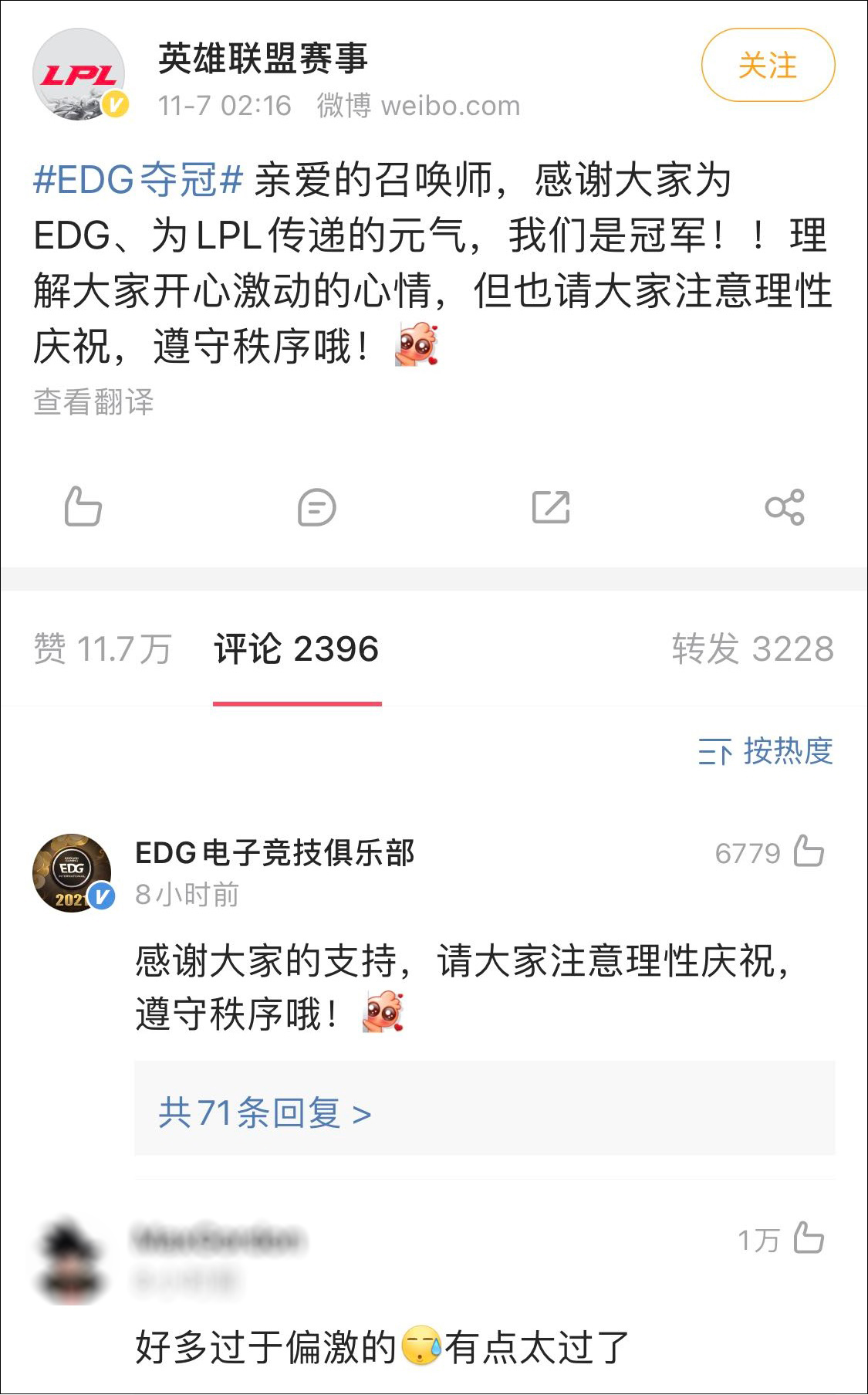Open the comment bubble icon on the post
This screenshot has width=868, height=1395.
[x=316, y=508]
